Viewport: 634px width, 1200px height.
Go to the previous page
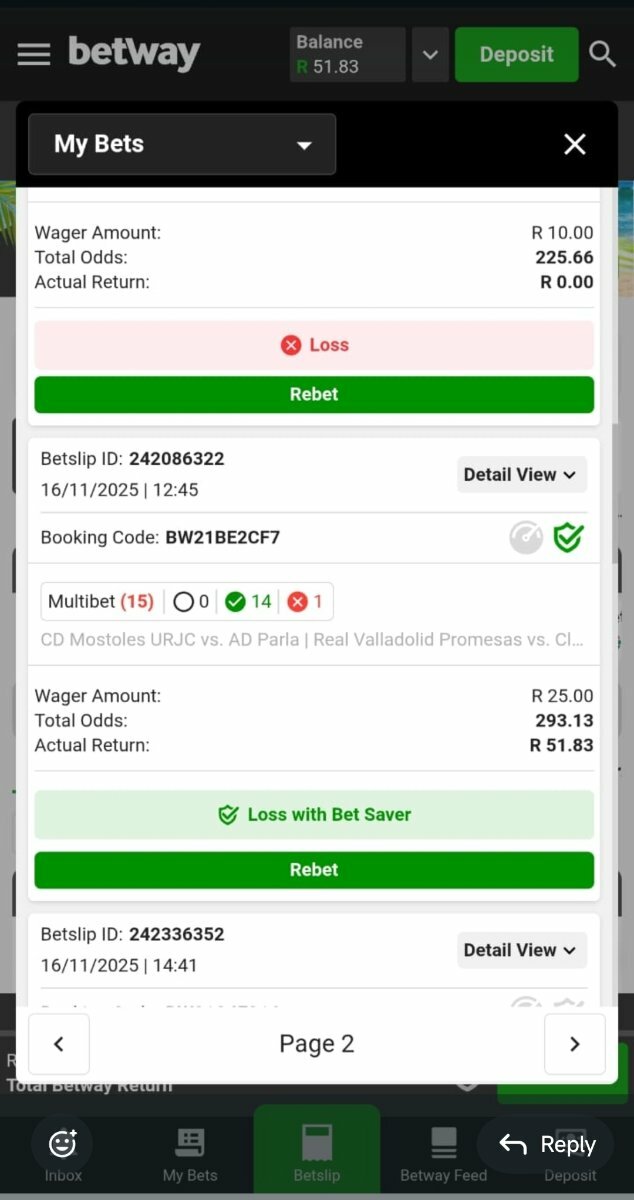pyautogui.click(x=59, y=1044)
